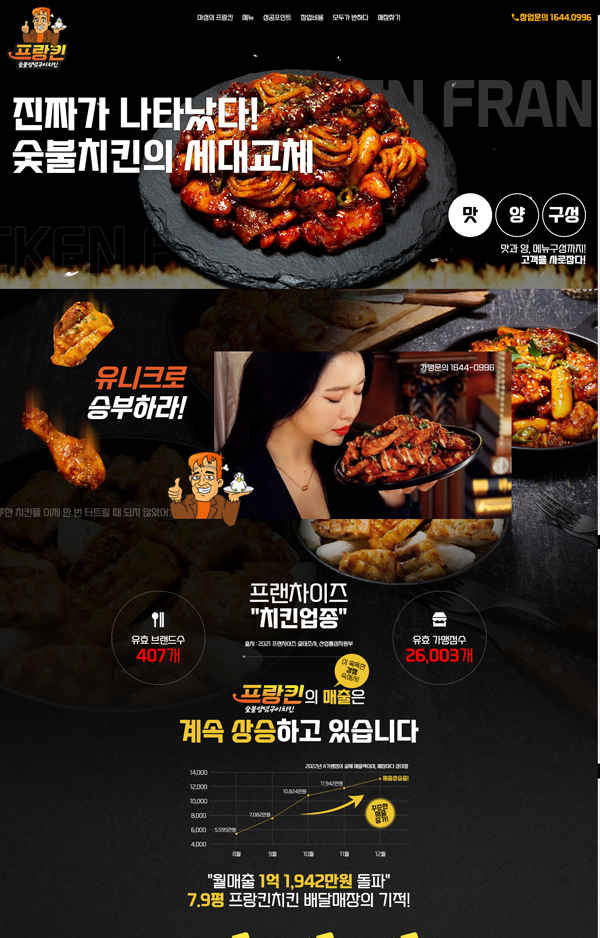
Task: Select the 구성 circle button
Action: point(564,215)
